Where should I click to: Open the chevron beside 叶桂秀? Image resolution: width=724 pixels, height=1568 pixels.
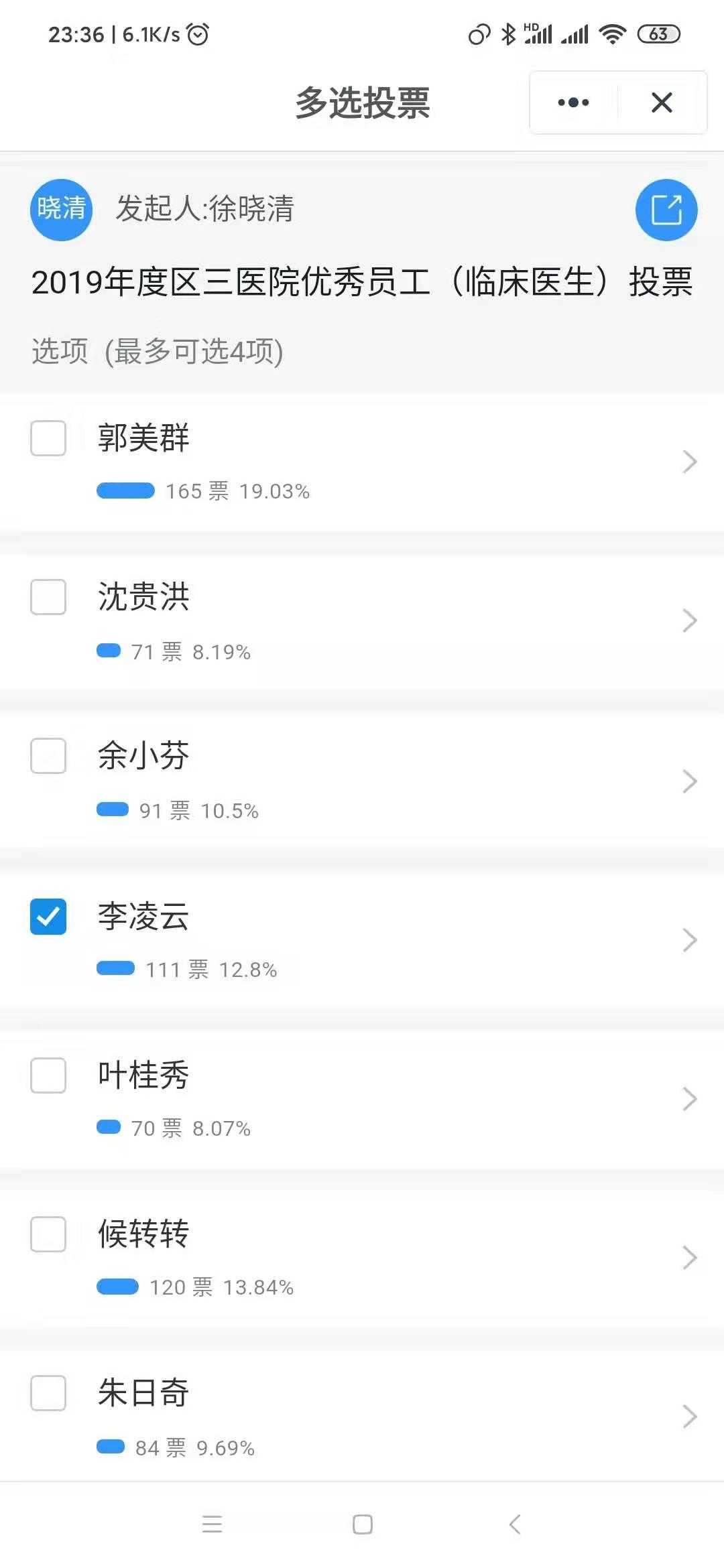coord(690,1099)
